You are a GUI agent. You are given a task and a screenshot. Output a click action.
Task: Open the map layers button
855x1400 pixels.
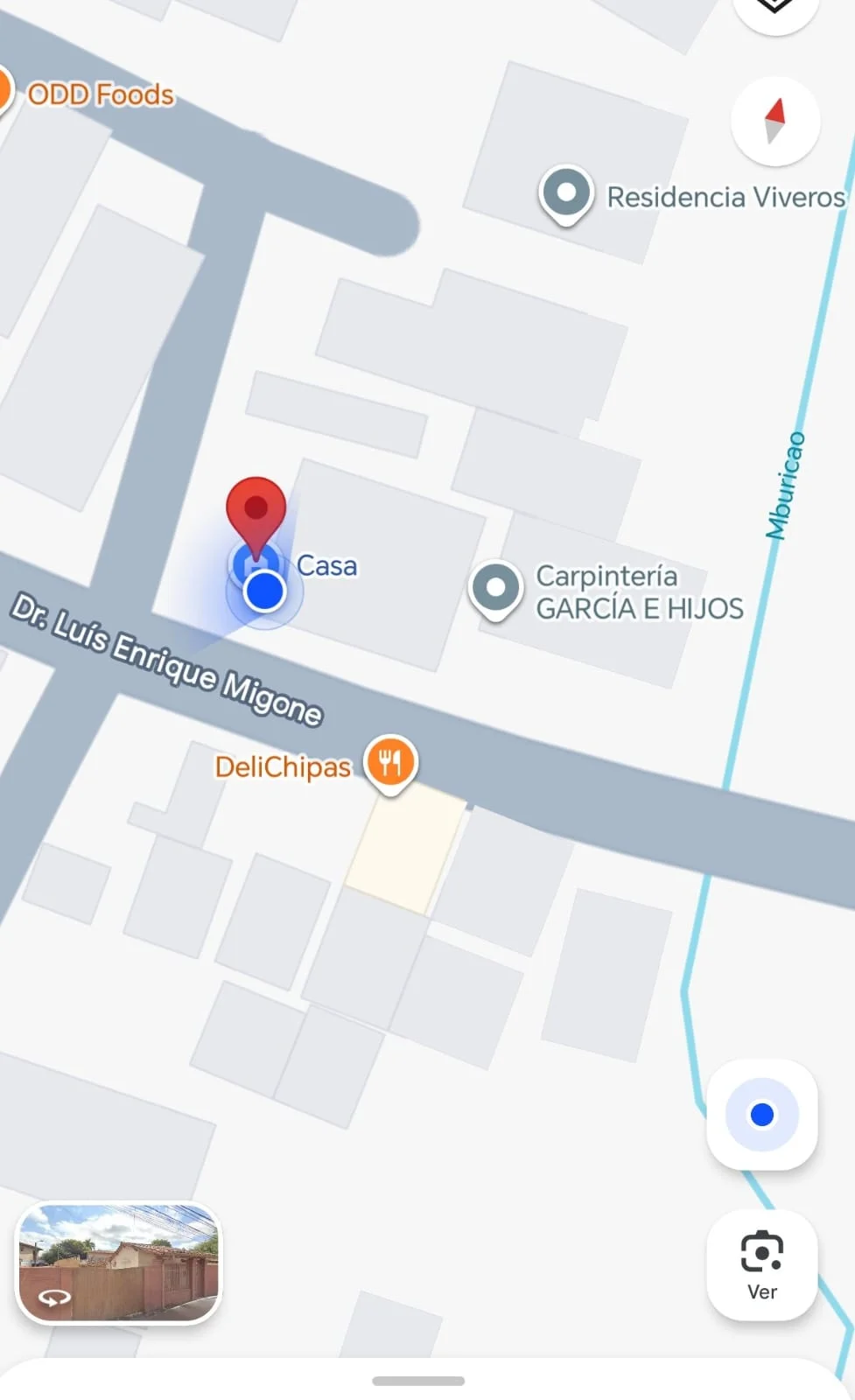click(x=774, y=9)
